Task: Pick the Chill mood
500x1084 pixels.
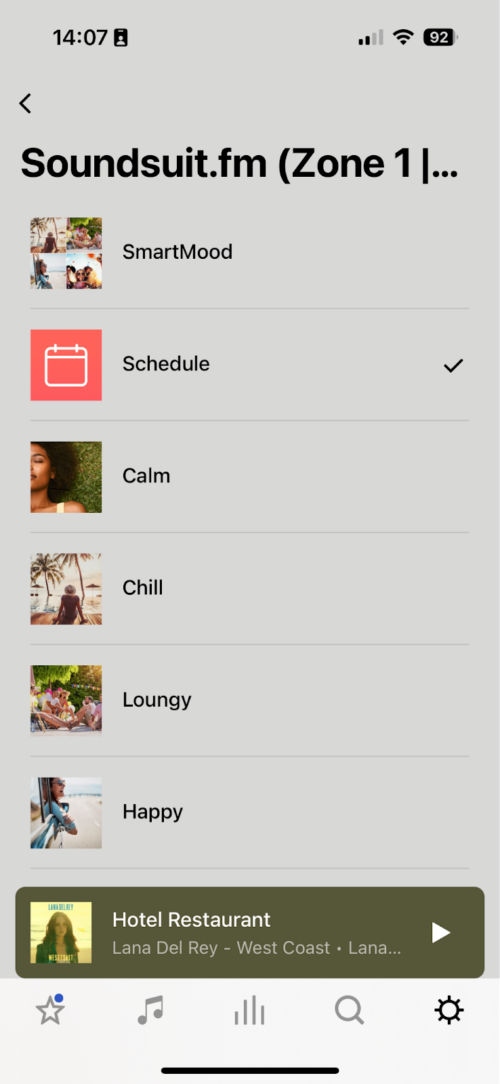Action: [250, 589]
